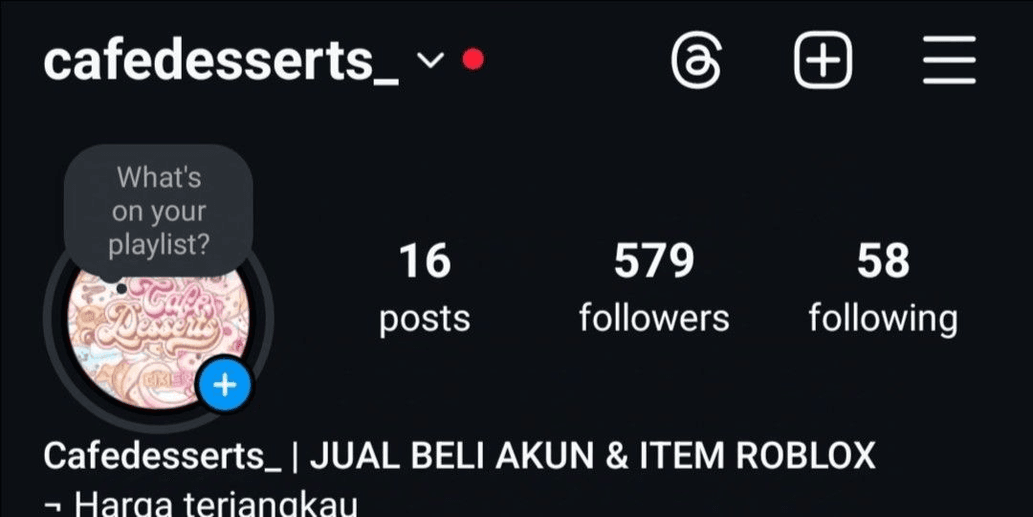Screen dimensions: 1033x517
Task: View the 579 followers list
Action: (x=654, y=289)
